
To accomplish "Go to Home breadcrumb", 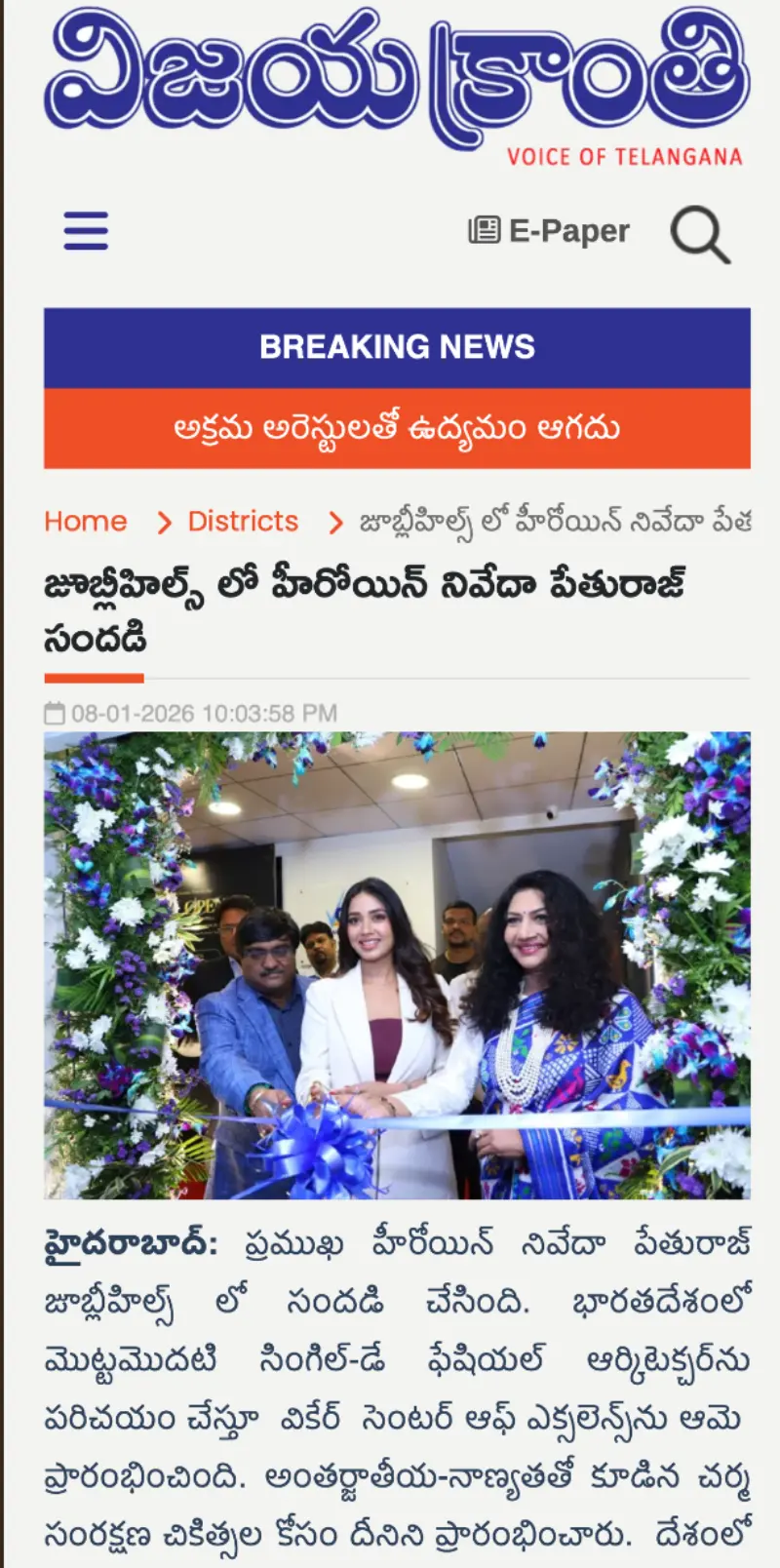I will pyautogui.click(x=86, y=522).
